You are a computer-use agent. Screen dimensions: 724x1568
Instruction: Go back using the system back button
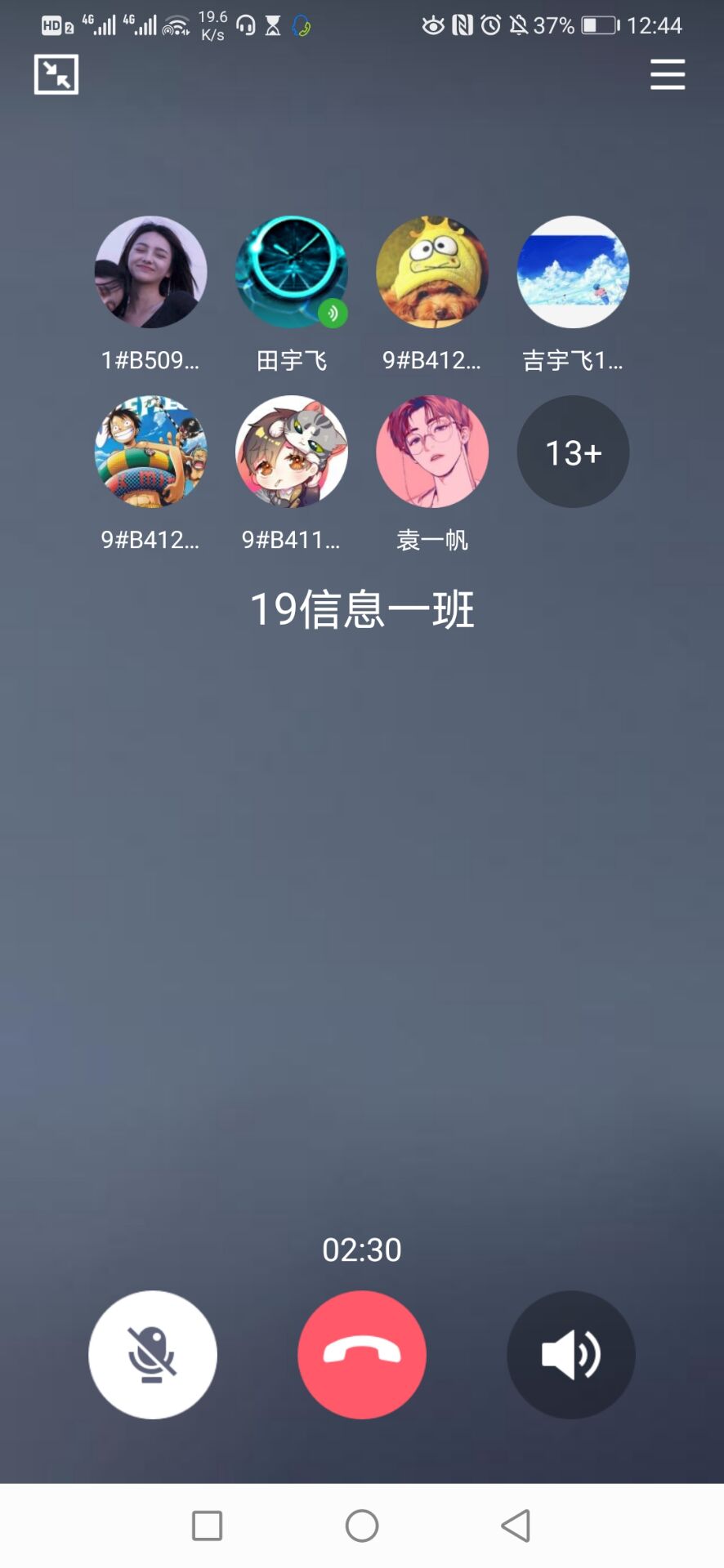[x=516, y=1525]
